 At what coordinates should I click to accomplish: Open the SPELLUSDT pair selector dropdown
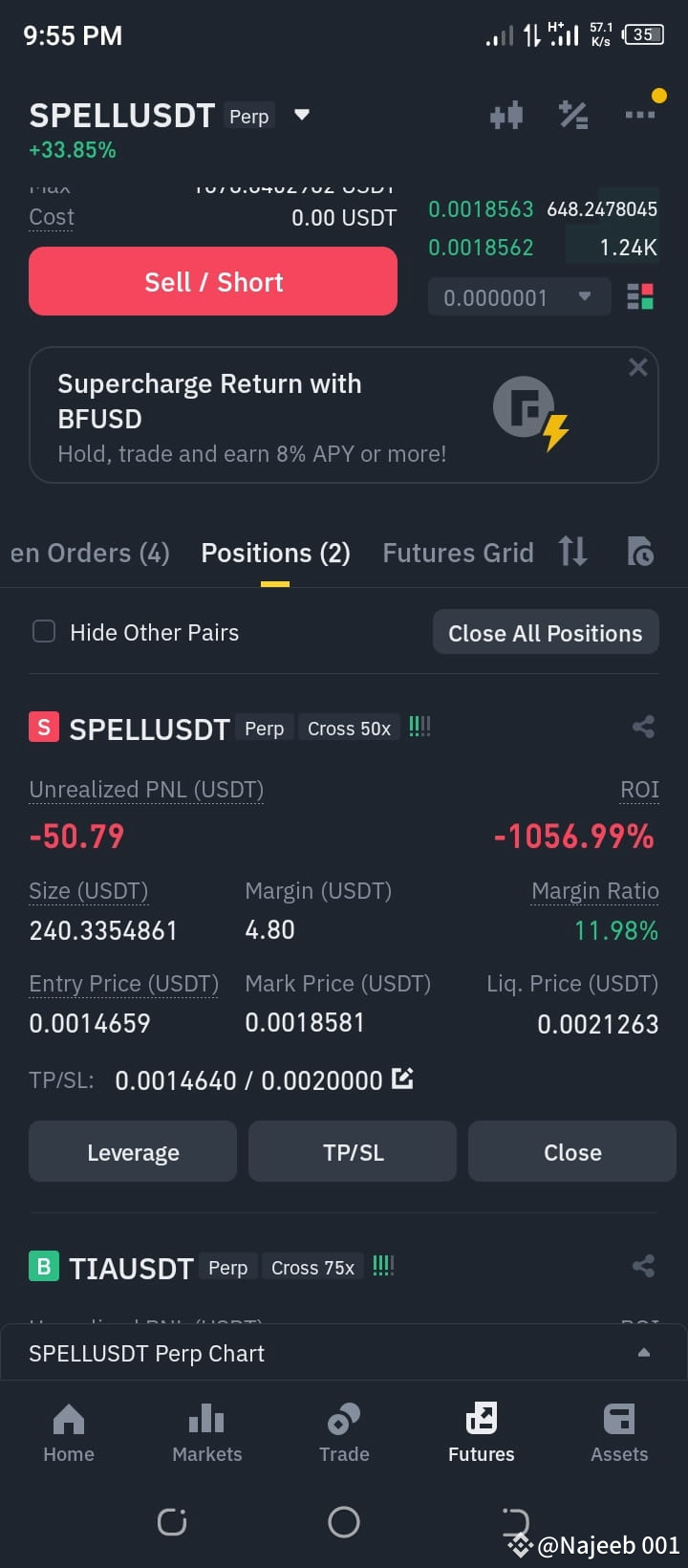pyautogui.click(x=300, y=114)
